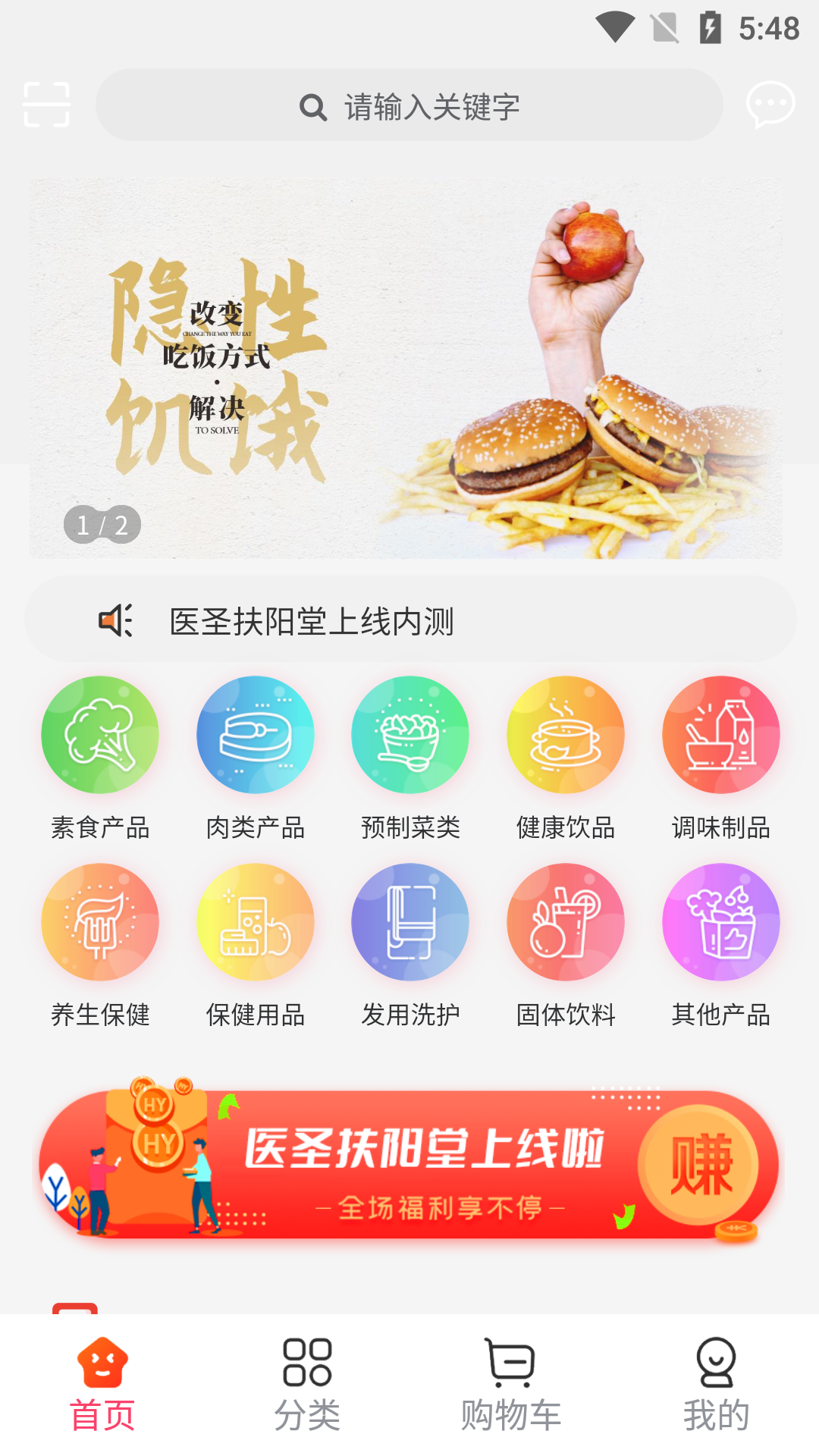Select the 肉类产品 category icon
This screenshot has height=1456, width=819.
click(x=255, y=735)
